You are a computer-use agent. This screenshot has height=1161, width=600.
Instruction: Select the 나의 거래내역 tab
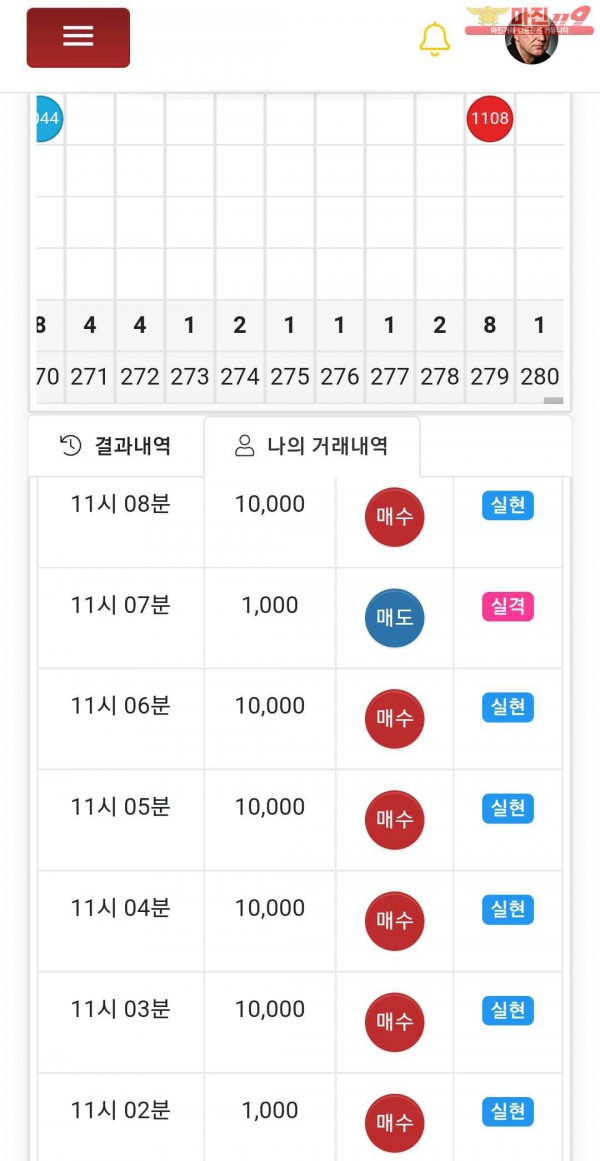(x=312, y=446)
